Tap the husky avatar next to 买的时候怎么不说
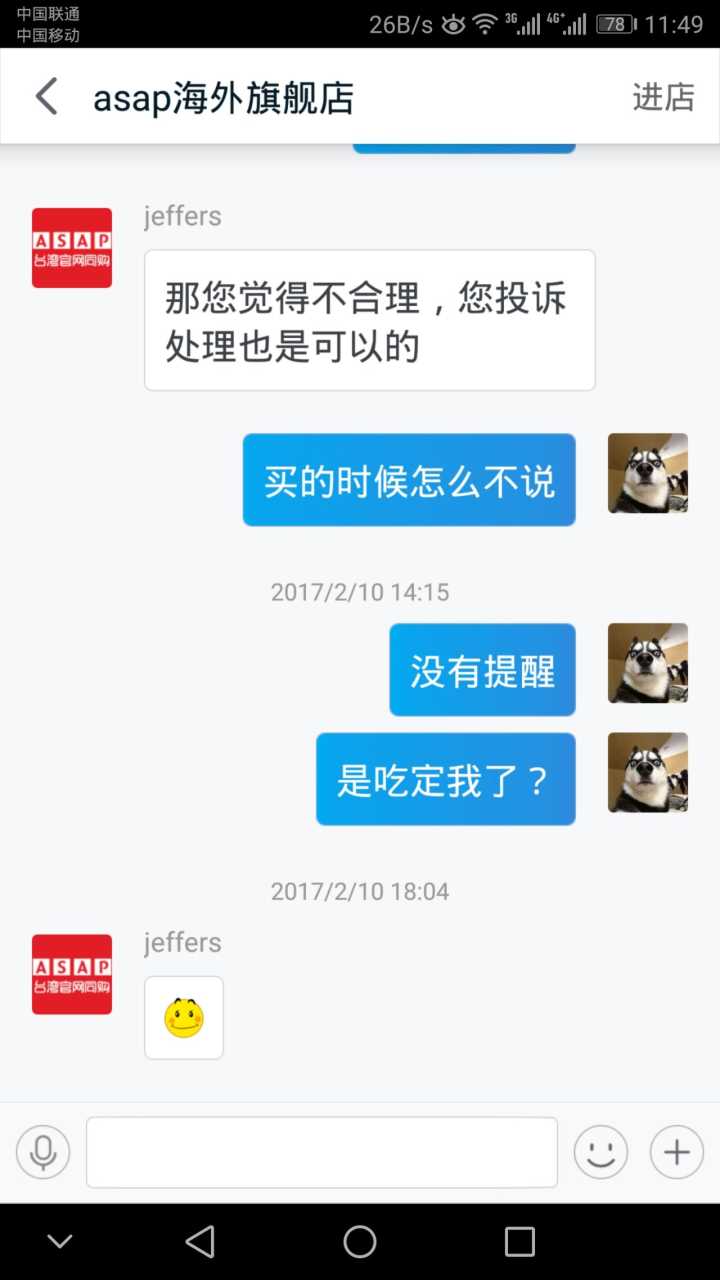This screenshot has width=720, height=1280. (x=648, y=473)
